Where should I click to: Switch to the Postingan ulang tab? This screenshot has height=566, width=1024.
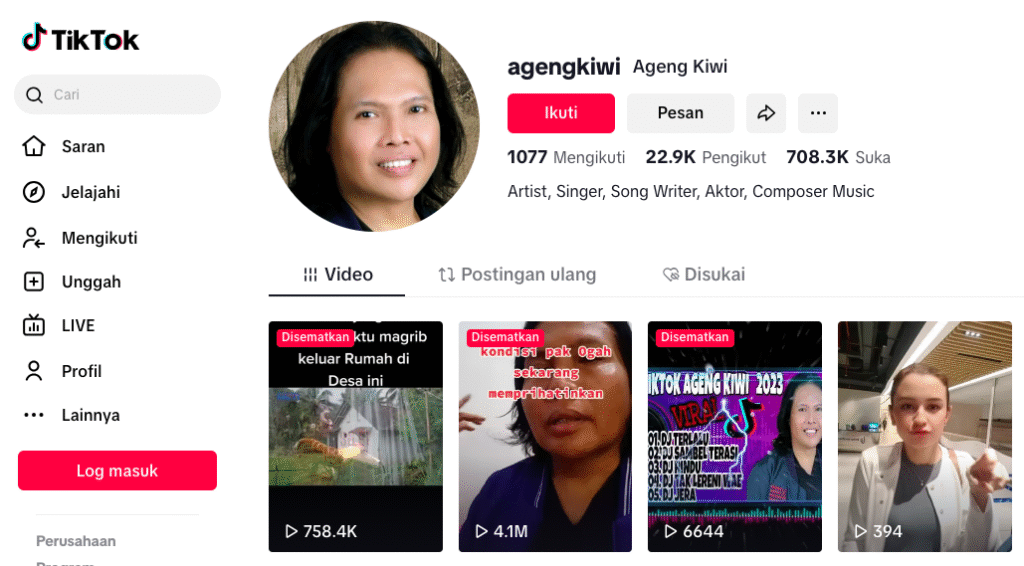click(x=517, y=275)
